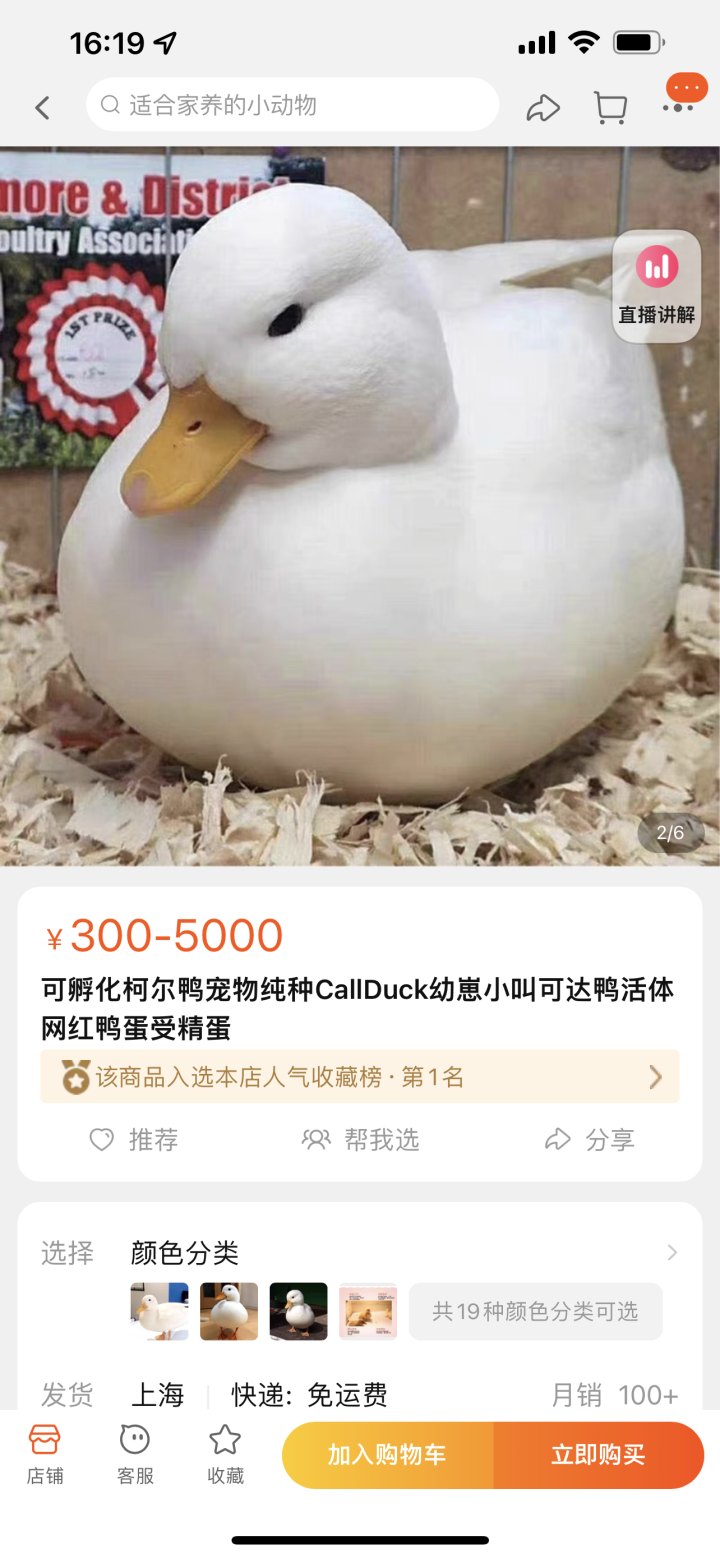Screen dimensions: 720x1558
Task: Select the first duck color thumbnail
Action: click(x=159, y=1311)
